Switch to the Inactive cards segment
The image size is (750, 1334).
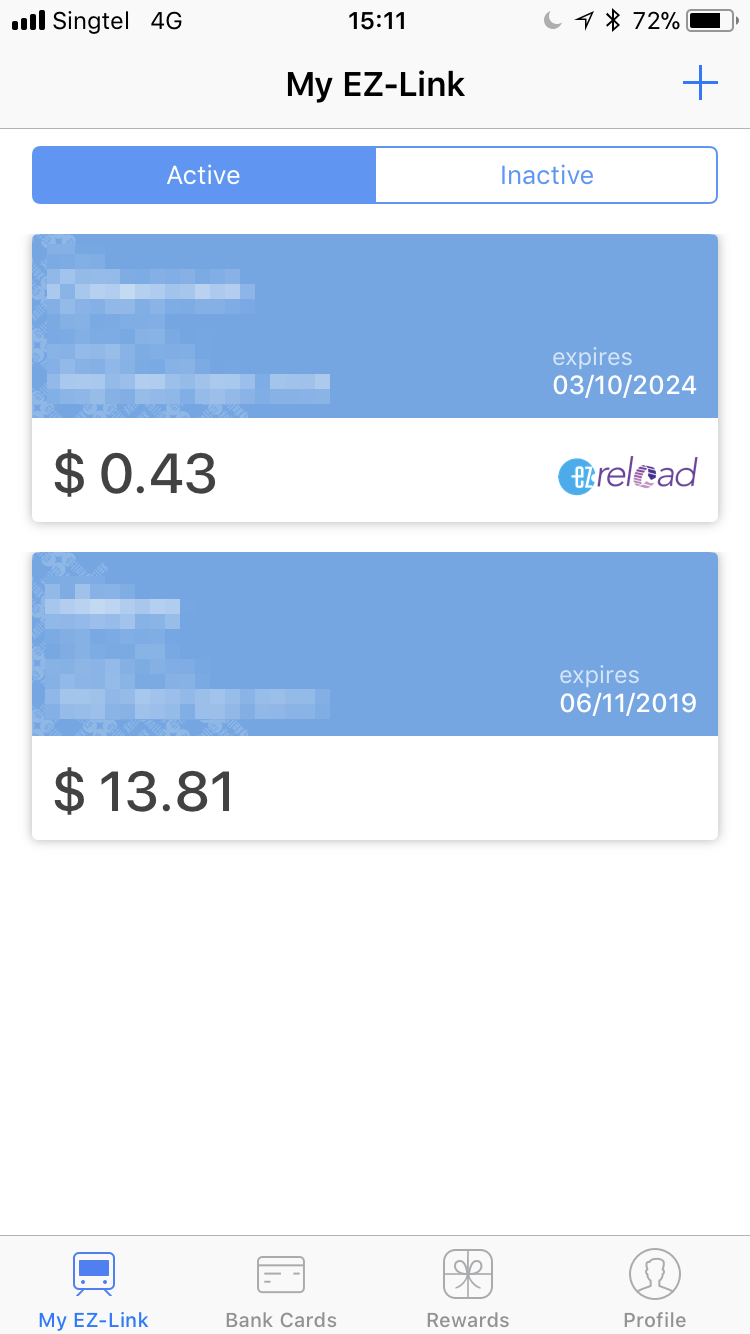pos(546,175)
